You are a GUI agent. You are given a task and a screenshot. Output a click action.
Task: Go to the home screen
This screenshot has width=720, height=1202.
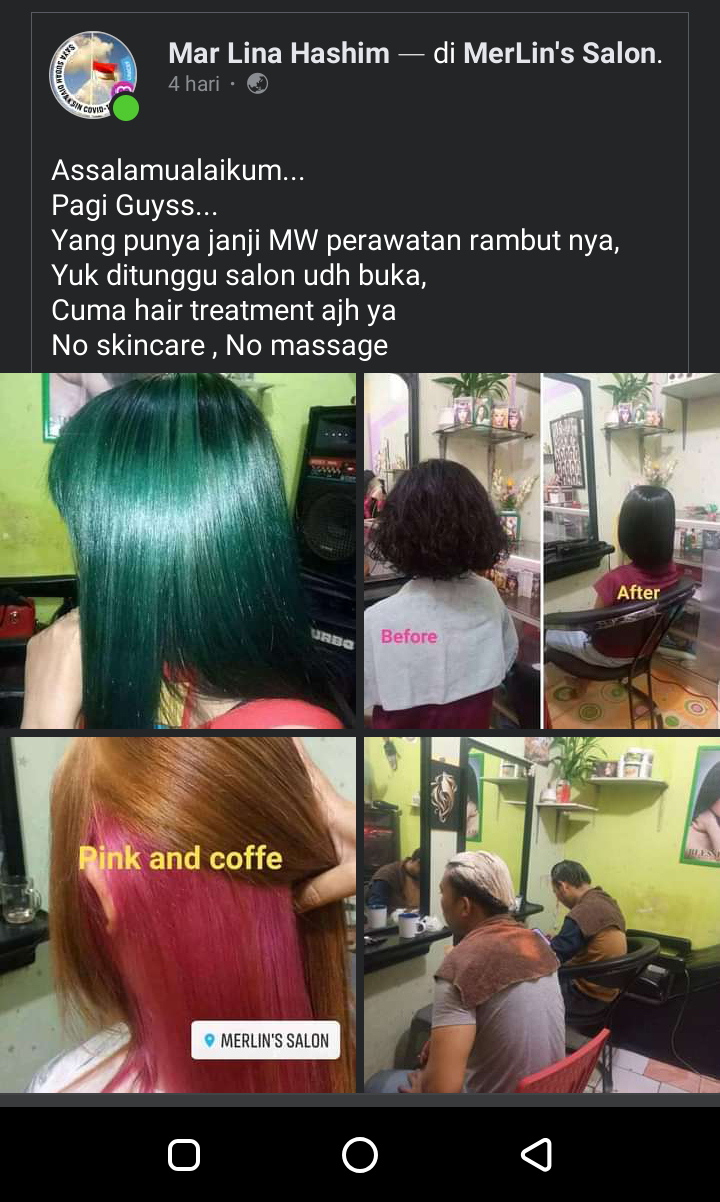point(360,1155)
